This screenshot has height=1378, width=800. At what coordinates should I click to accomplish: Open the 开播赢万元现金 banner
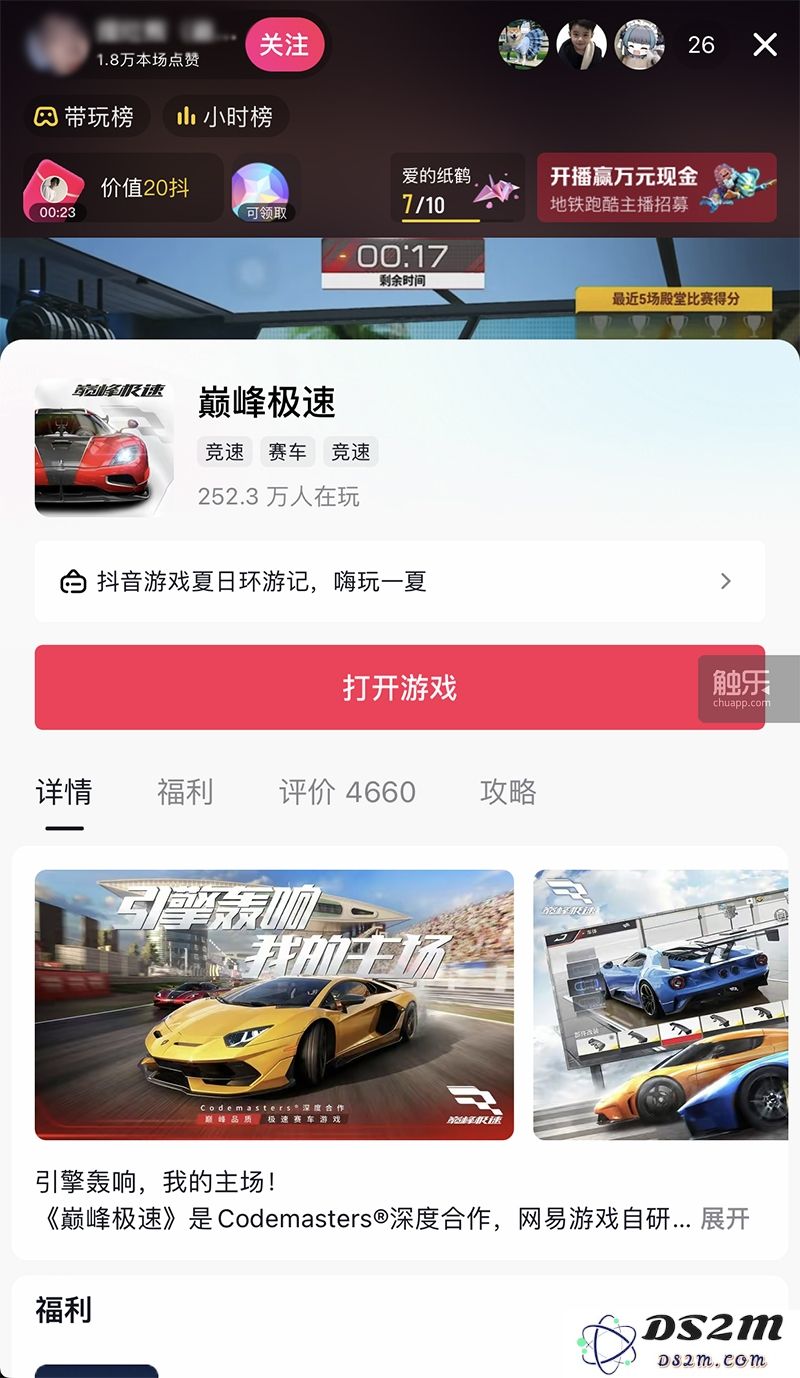coord(656,188)
